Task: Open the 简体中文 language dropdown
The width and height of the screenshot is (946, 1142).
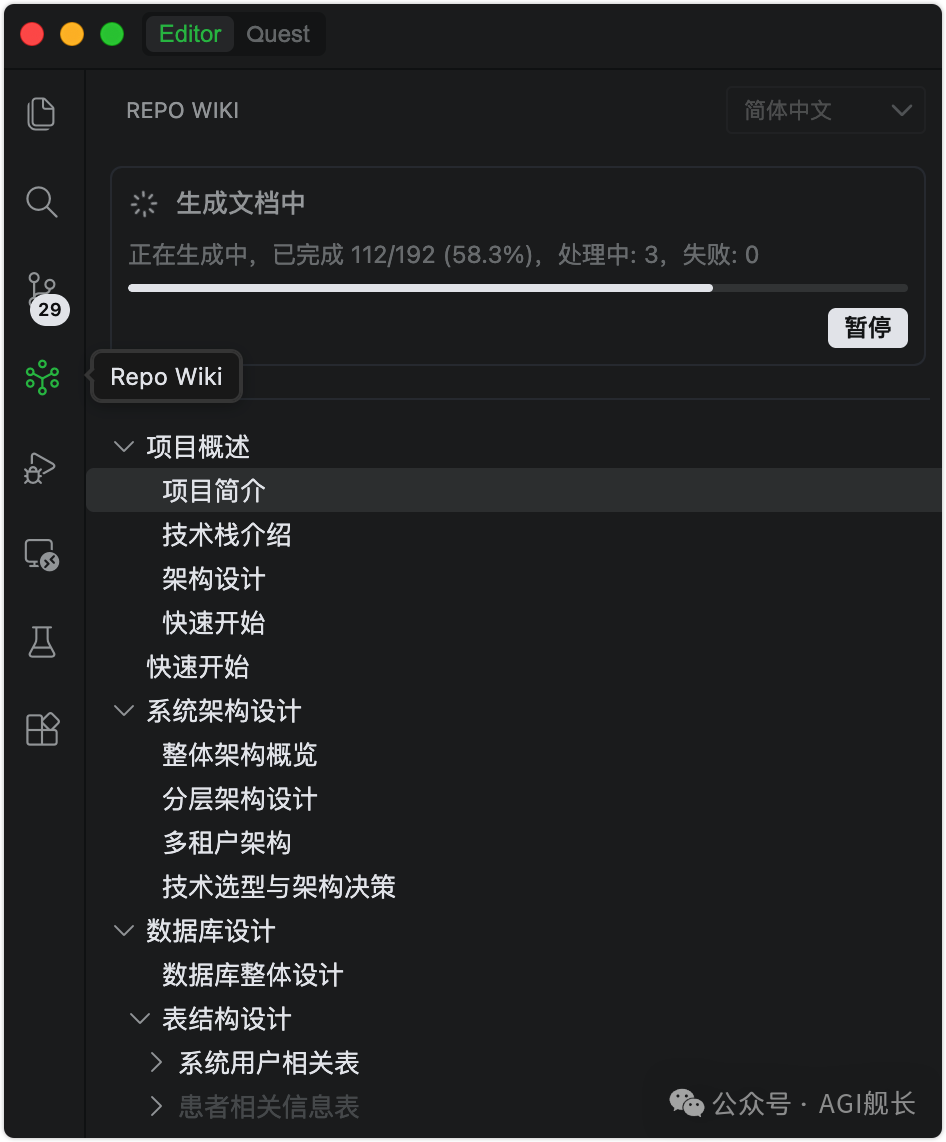Action: [825, 110]
